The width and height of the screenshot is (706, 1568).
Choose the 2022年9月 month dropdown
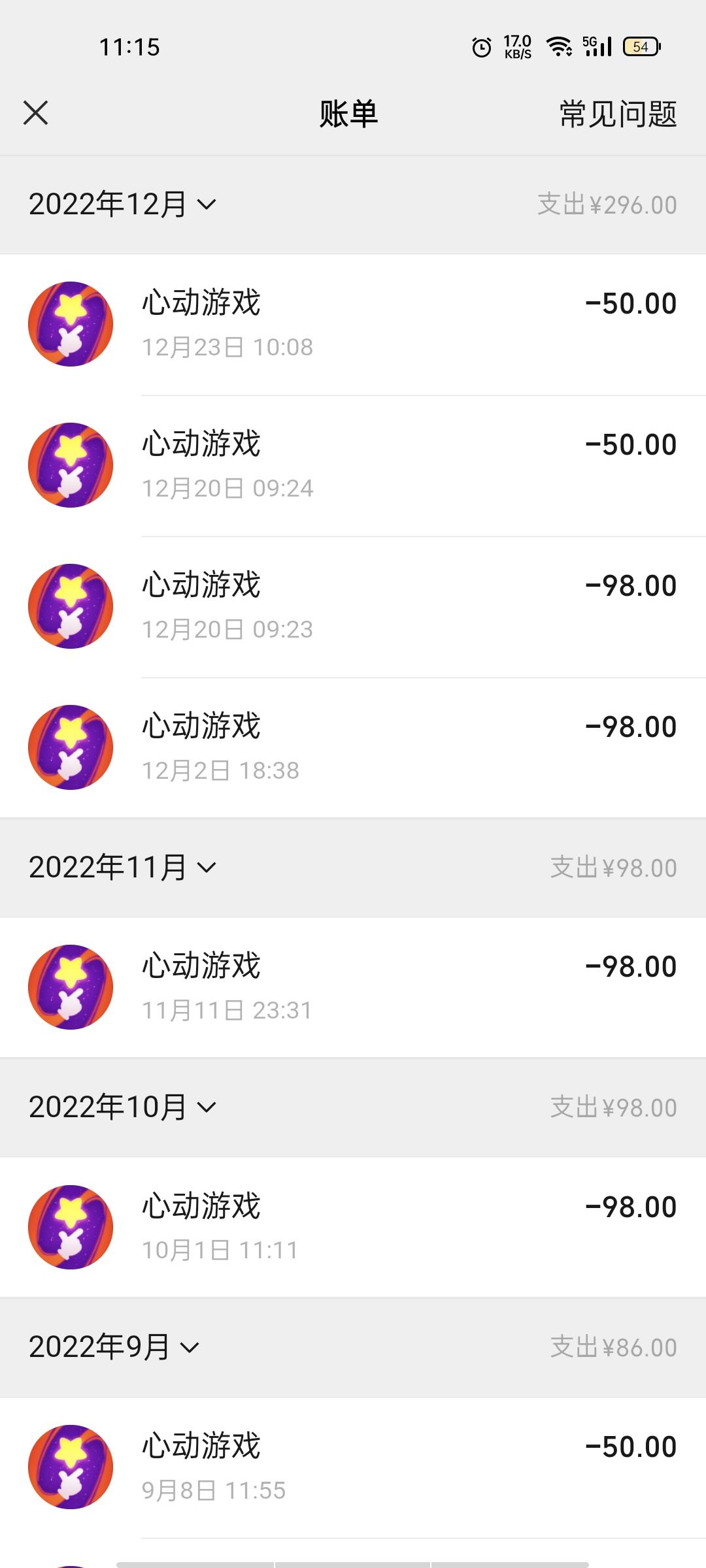coord(114,1347)
